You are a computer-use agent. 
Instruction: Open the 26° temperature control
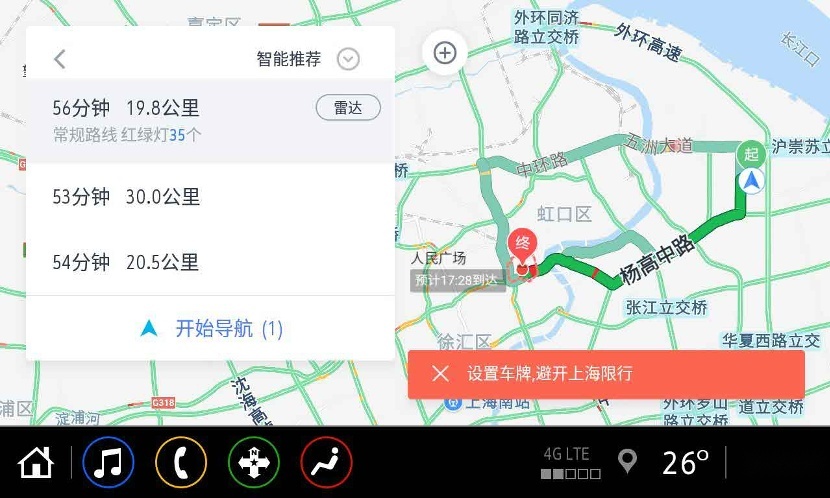686,462
